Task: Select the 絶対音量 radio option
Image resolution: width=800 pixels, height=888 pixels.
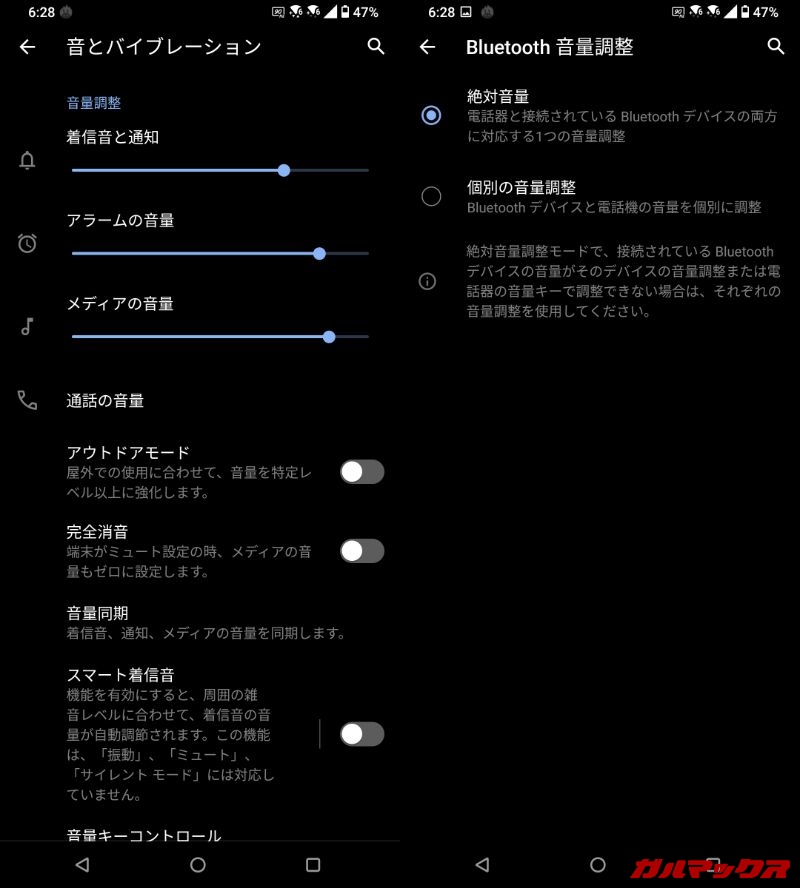Action: pos(431,116)
